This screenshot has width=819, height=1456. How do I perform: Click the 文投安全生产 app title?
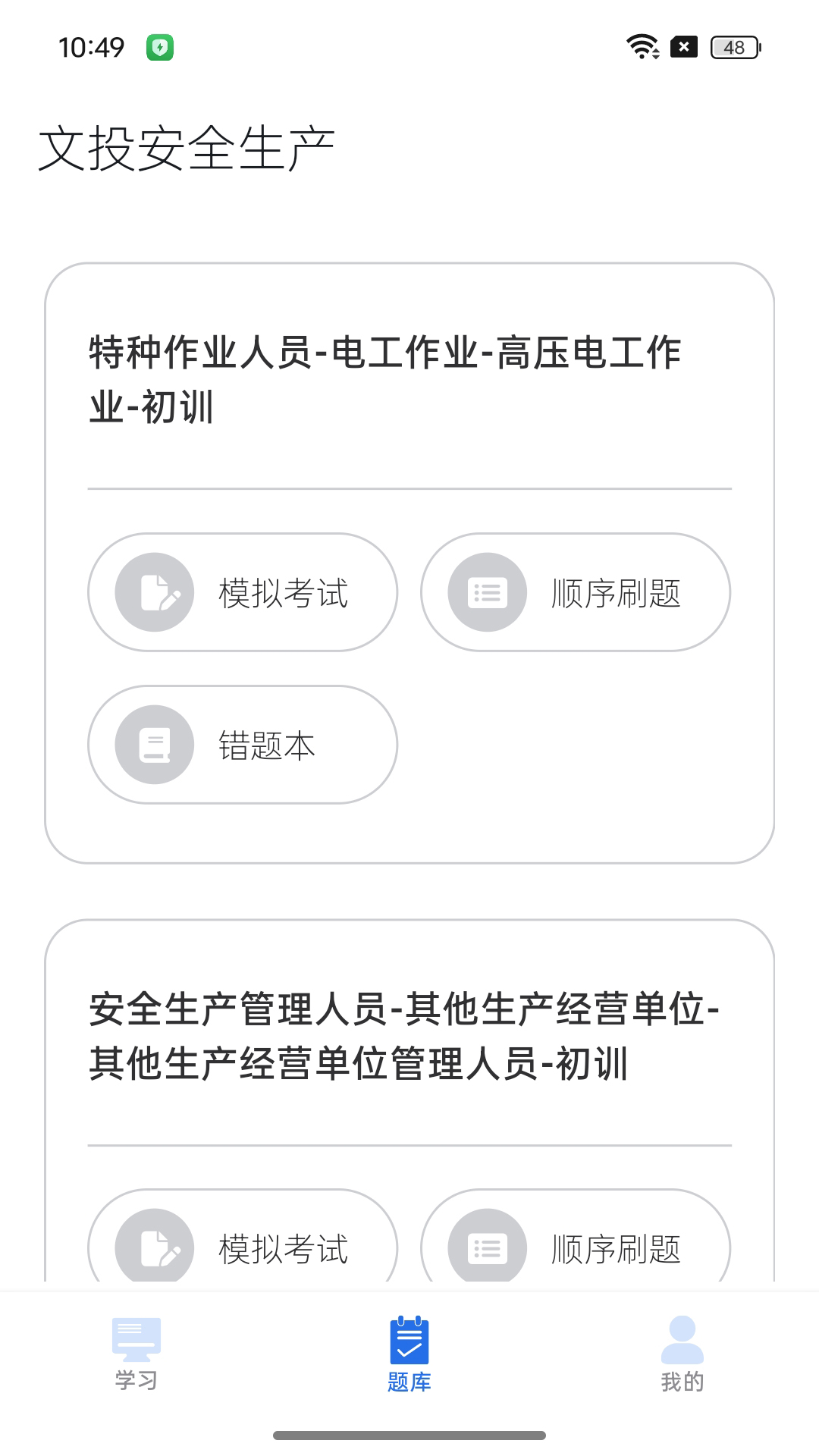click(x=188, y=144)
